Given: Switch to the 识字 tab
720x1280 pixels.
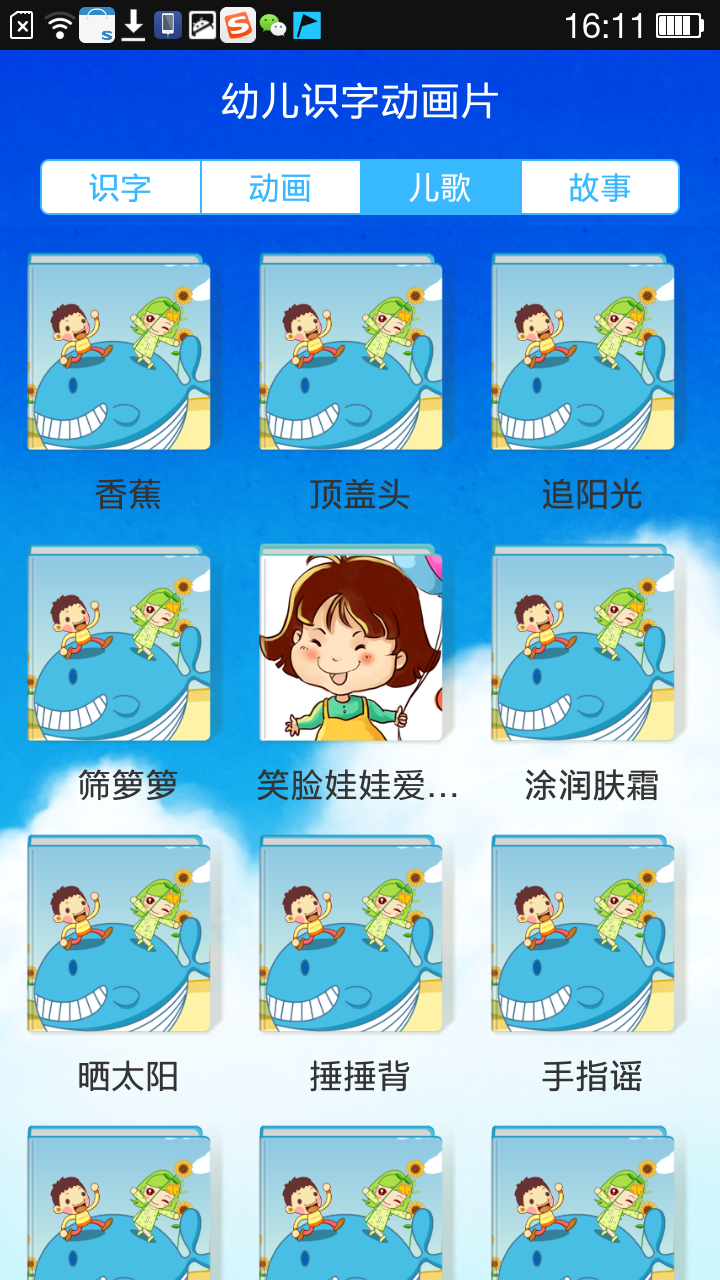Looking at the screenshot, I should click(x=121, y=187).
